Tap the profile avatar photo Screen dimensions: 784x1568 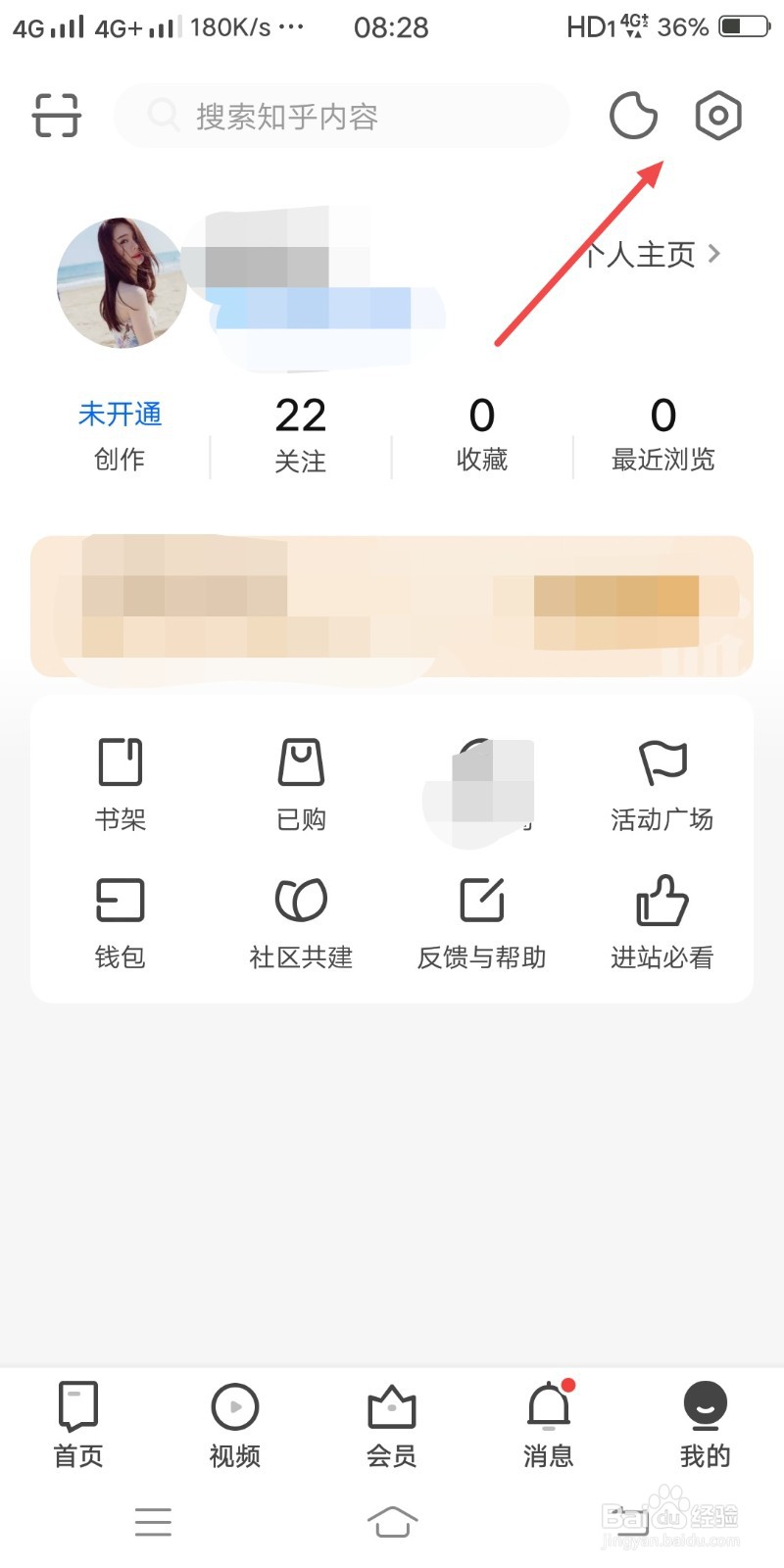122,283
